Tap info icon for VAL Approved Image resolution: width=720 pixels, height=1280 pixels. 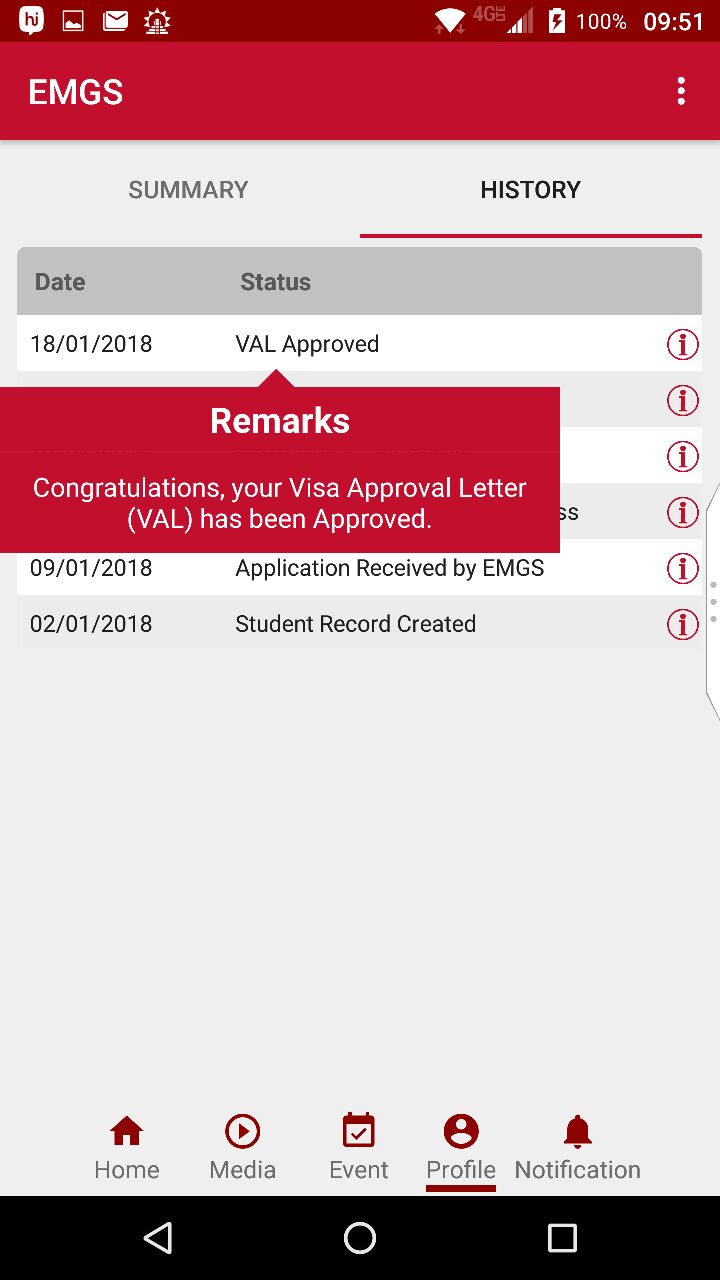682,345
